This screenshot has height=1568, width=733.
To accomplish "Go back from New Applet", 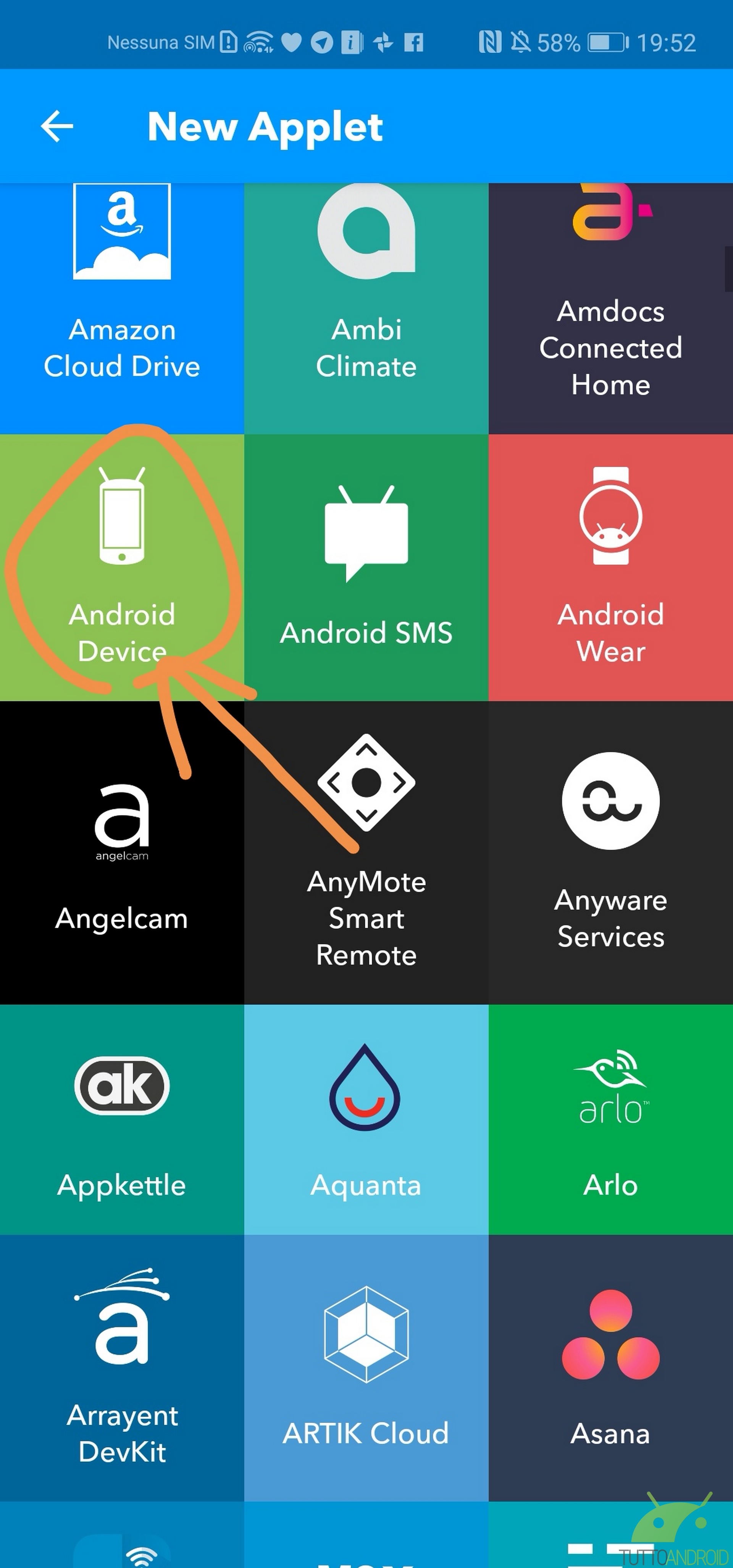I will point(57,126).
